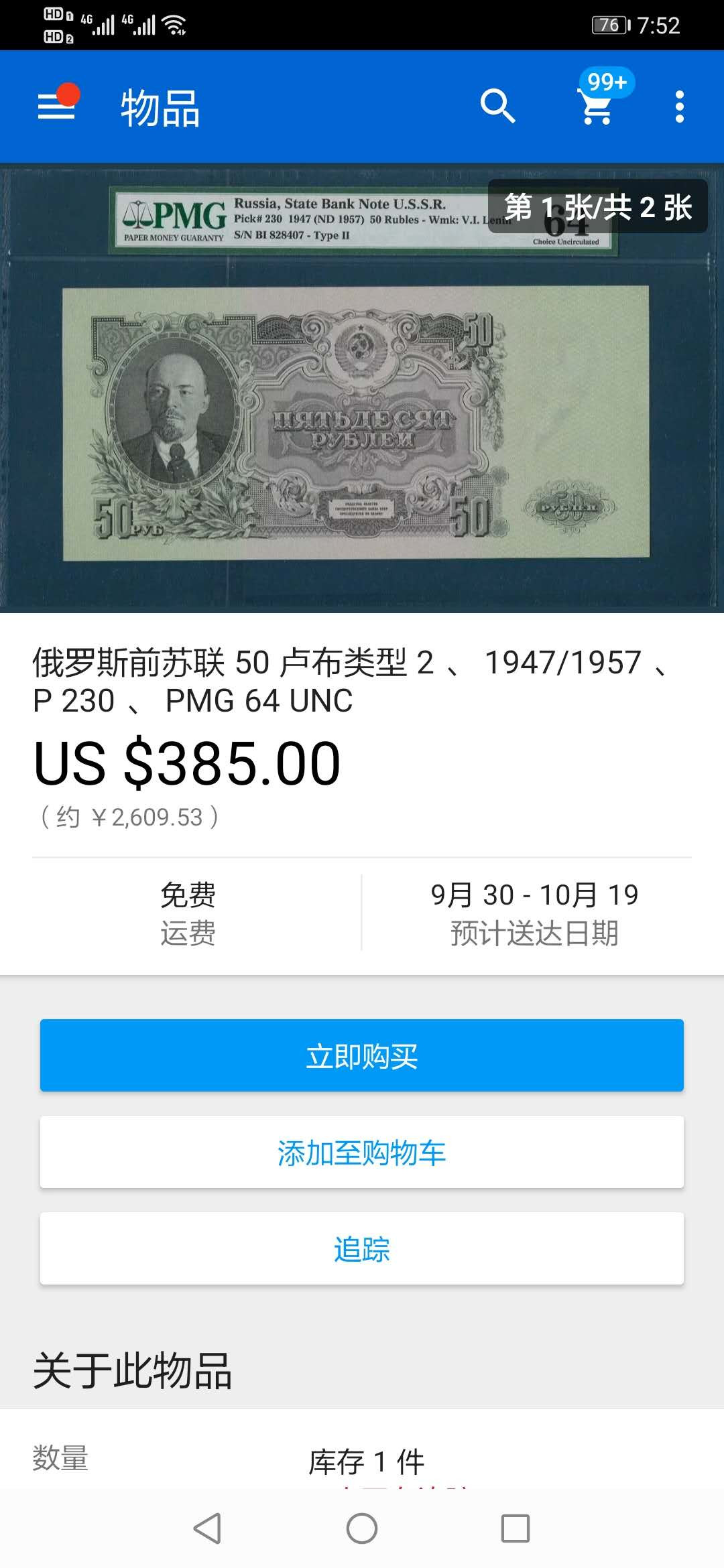
Task: Tap 添加至购物车 to add item to cart
Action: (362, 1153)
